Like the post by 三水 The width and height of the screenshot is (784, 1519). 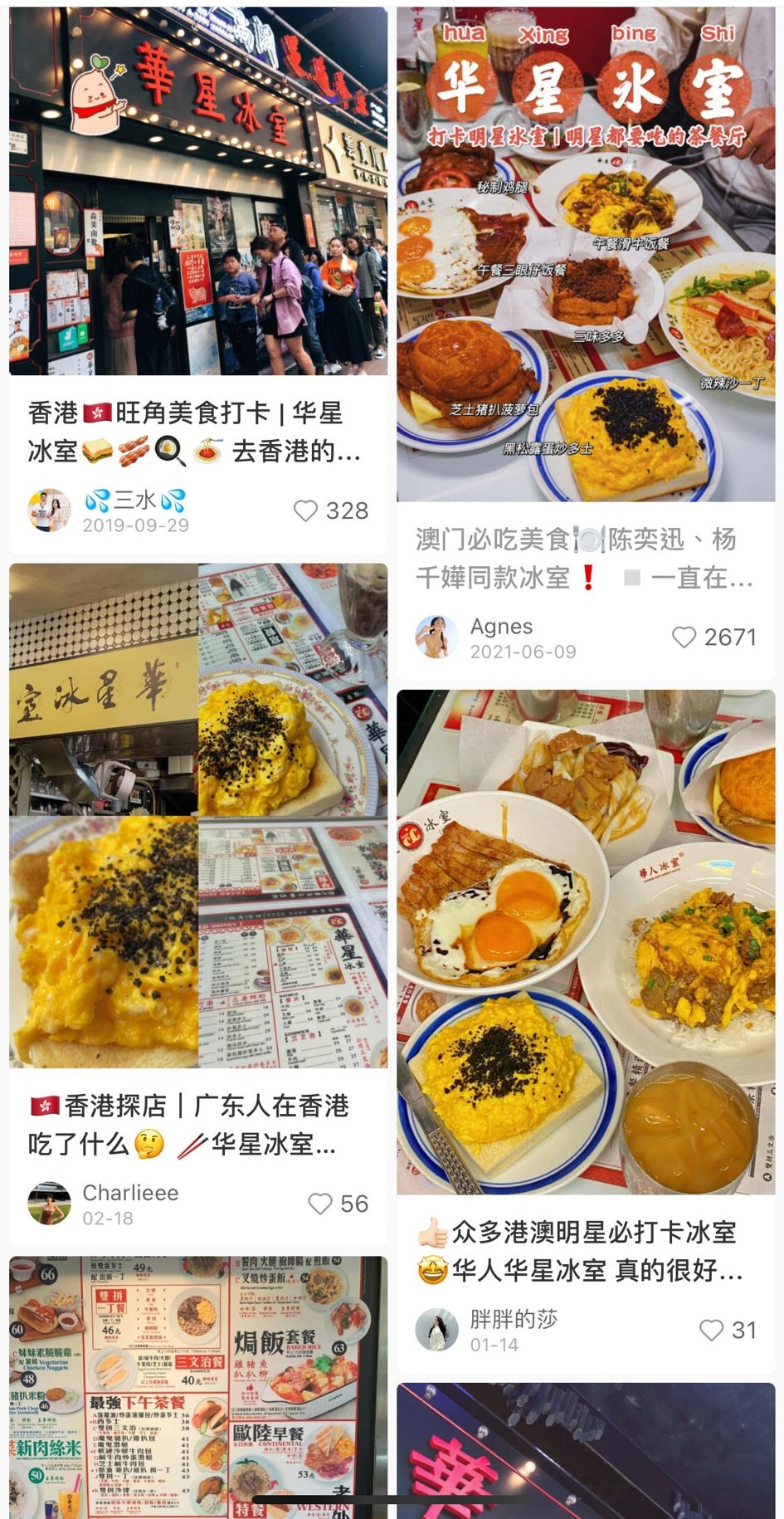click(x=306, y=510)
